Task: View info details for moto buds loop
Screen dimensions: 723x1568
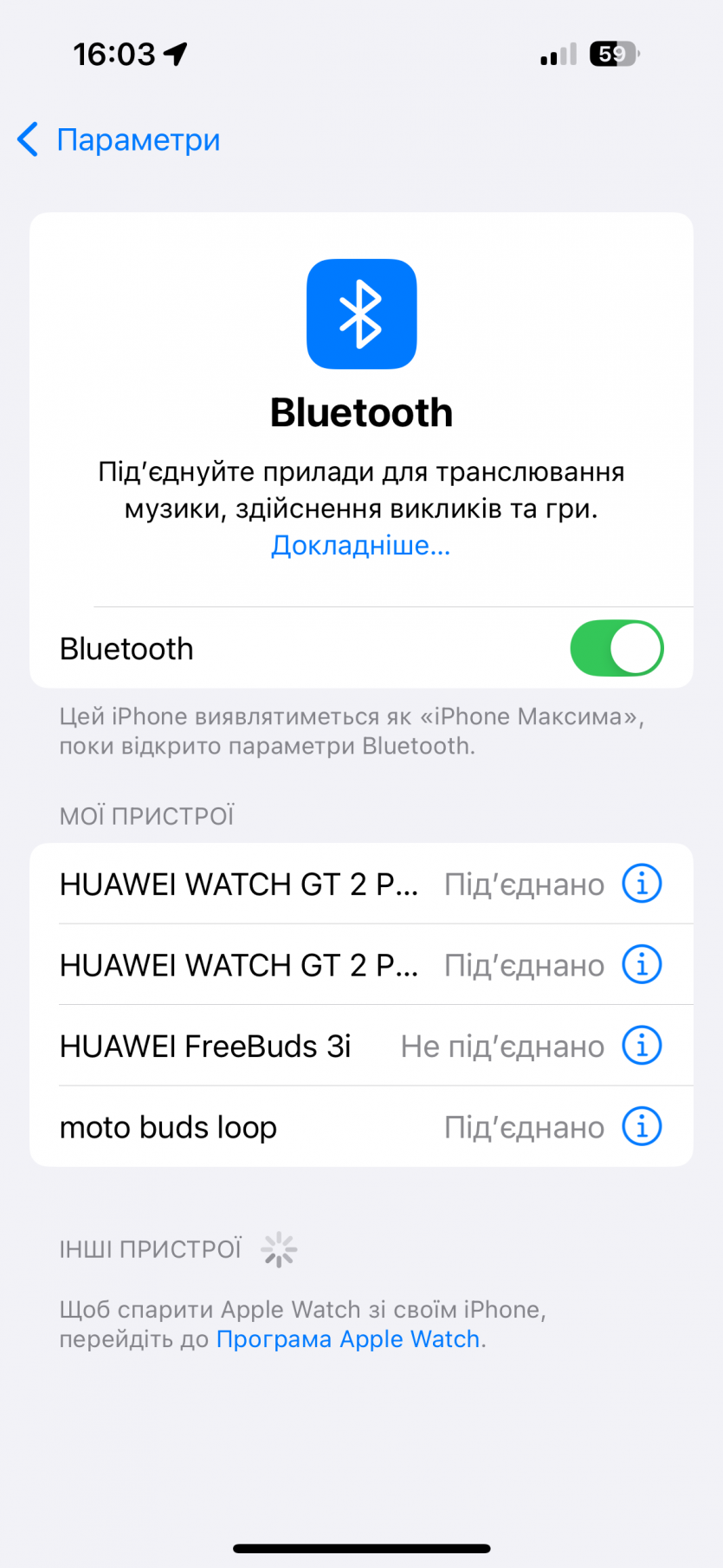Action: pos(642,1127)
